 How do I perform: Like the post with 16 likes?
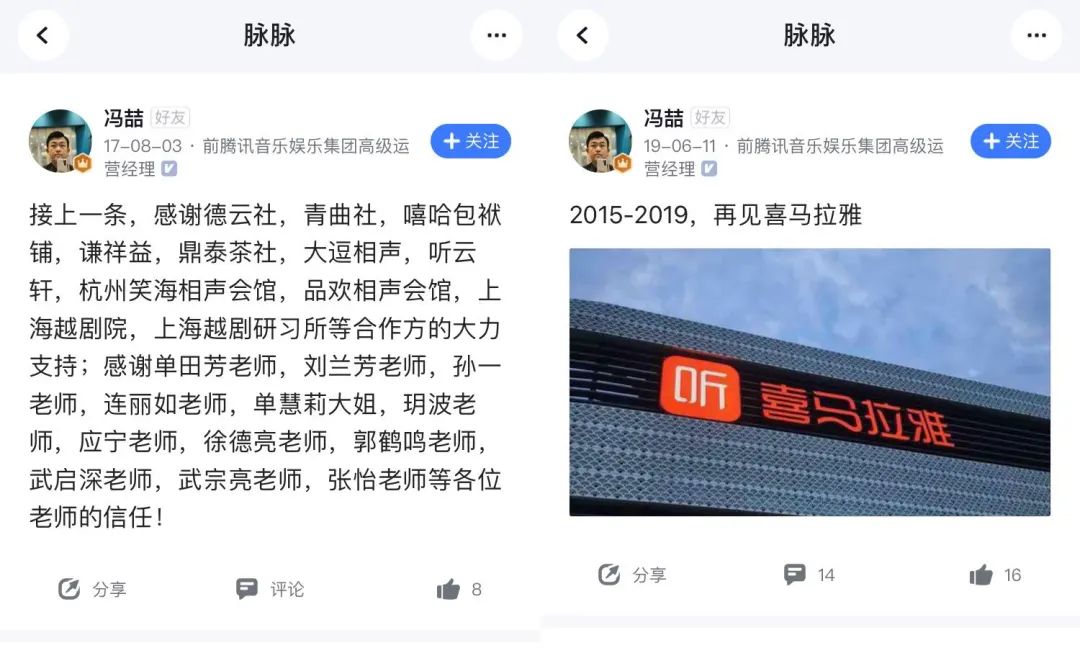[994, 575]
